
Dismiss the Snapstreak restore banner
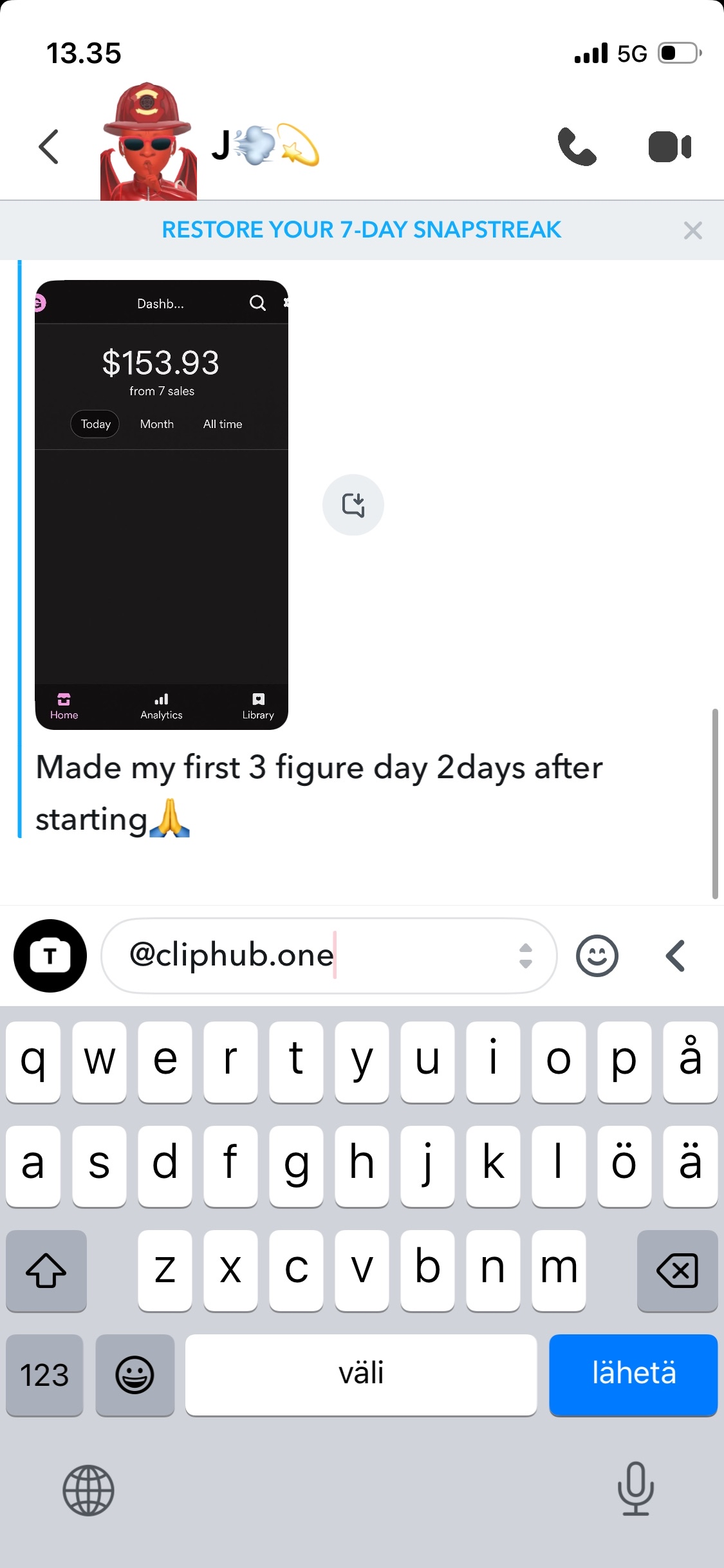point(692,230)
